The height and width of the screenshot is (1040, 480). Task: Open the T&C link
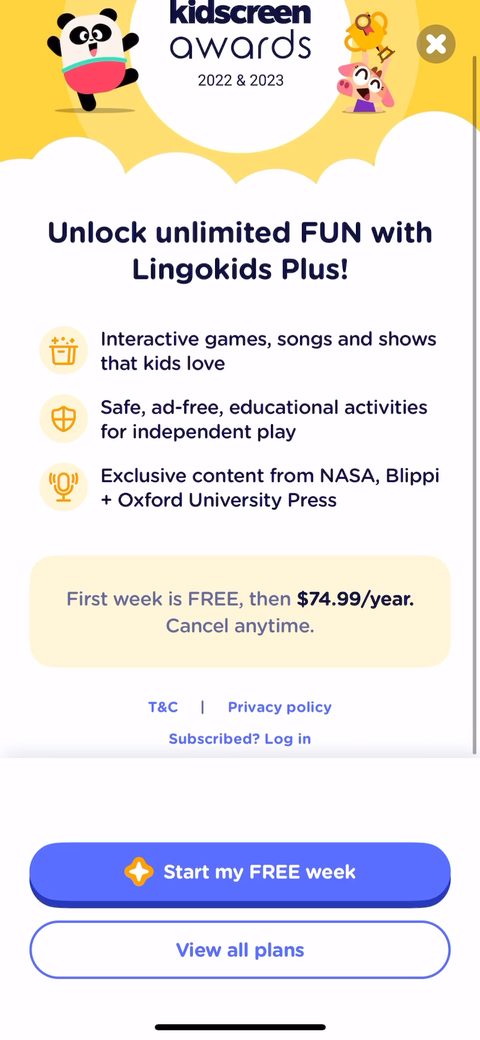point(163,707)
